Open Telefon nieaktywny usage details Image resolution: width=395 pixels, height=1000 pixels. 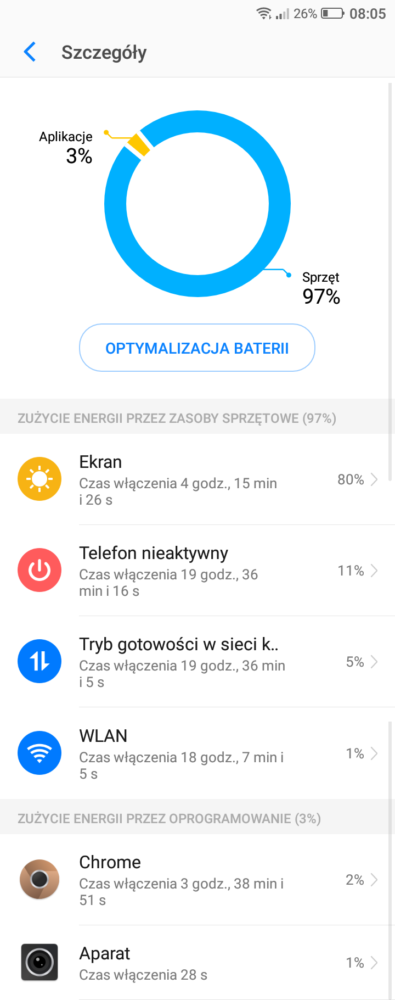[x=197, y=571]
